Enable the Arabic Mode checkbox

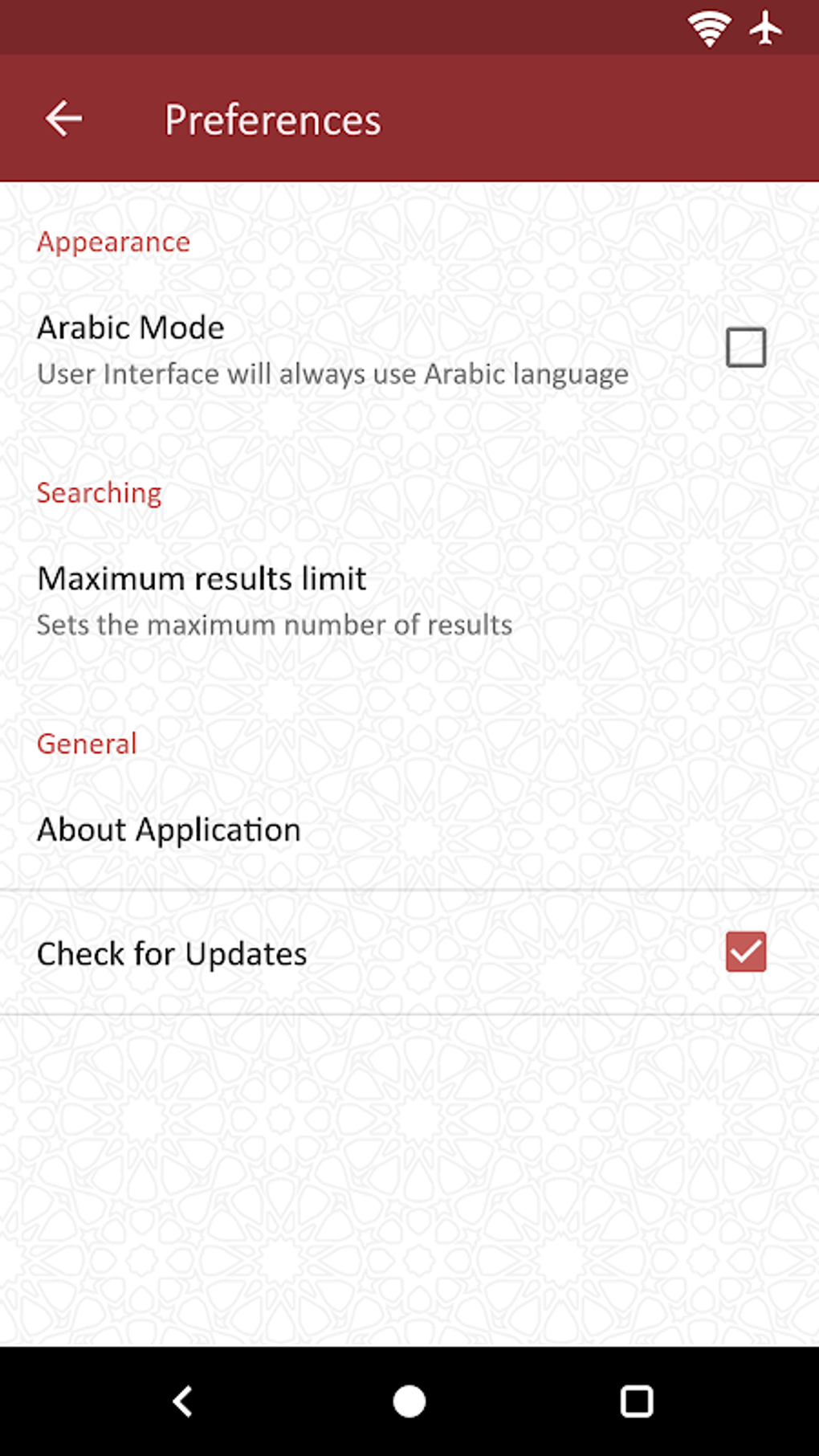coord(745,348)
